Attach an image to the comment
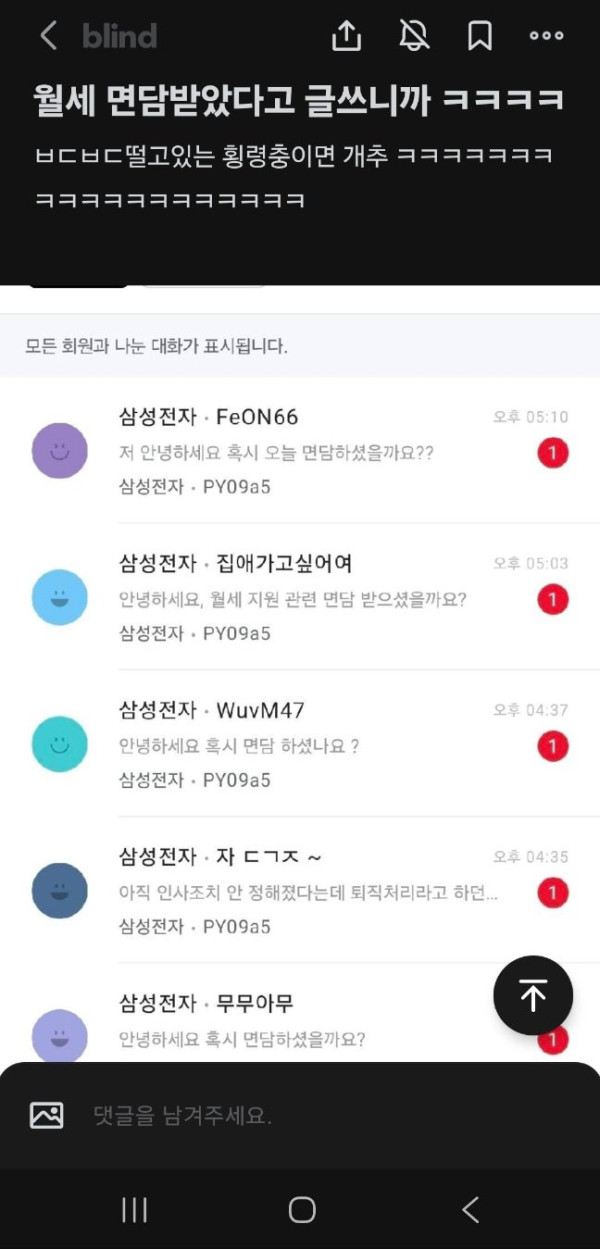Viewport: 600px width, 1249px height. pos(47,1115)
